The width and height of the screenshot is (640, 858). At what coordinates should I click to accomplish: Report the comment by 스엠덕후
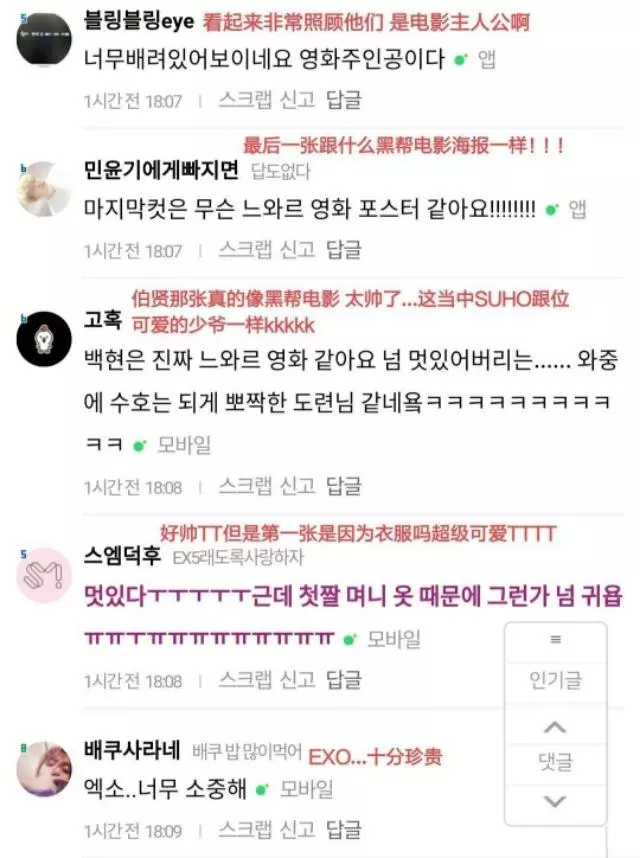click(x=298, y=680)
